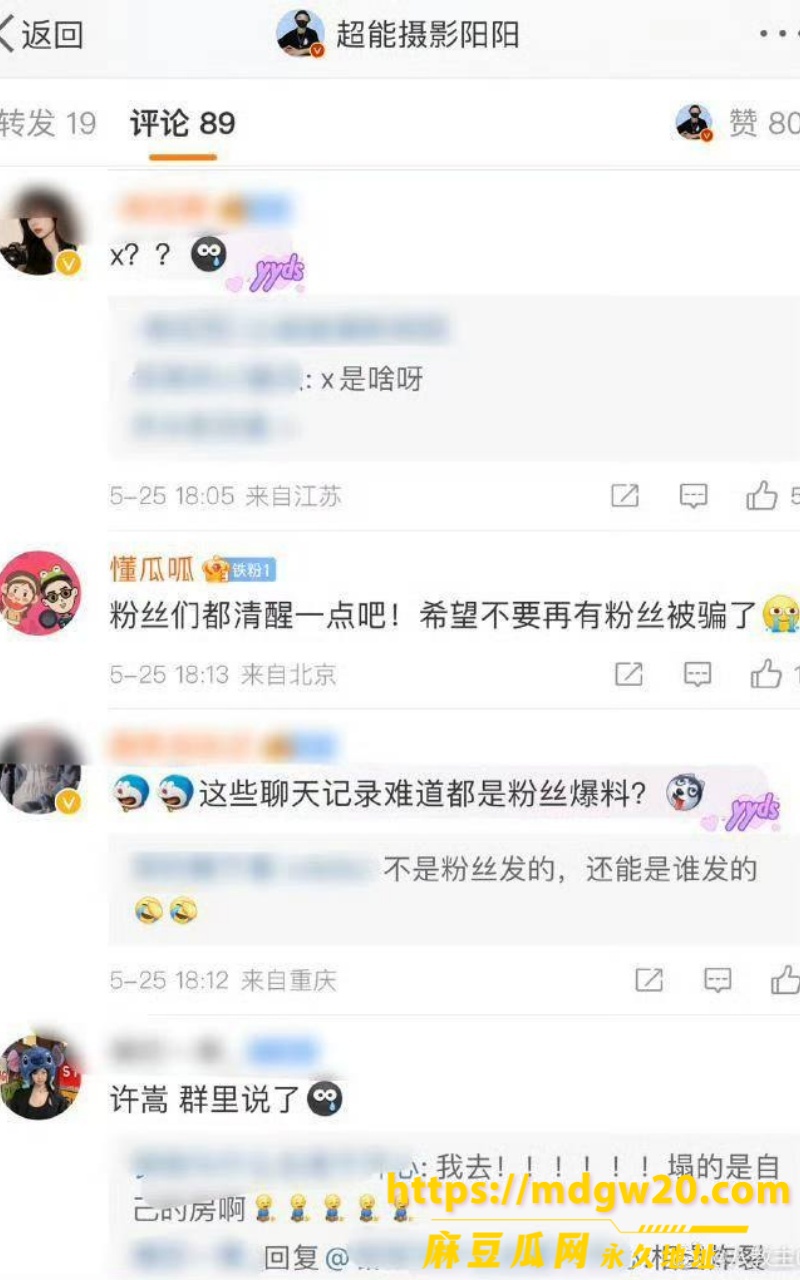Reply to 懂瓜呱's comment
The image size is (800, 1280).
click(x=697, y=675)
